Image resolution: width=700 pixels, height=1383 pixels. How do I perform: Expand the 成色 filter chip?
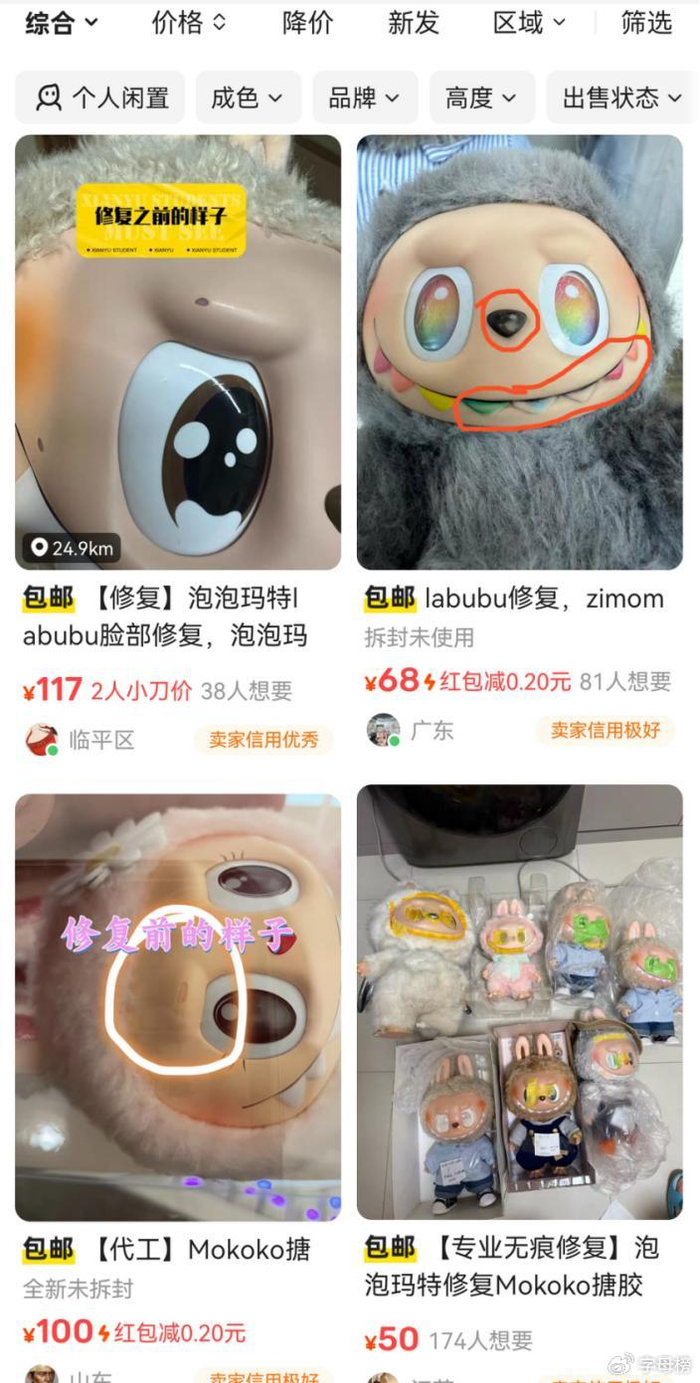[x=247, y=97]
